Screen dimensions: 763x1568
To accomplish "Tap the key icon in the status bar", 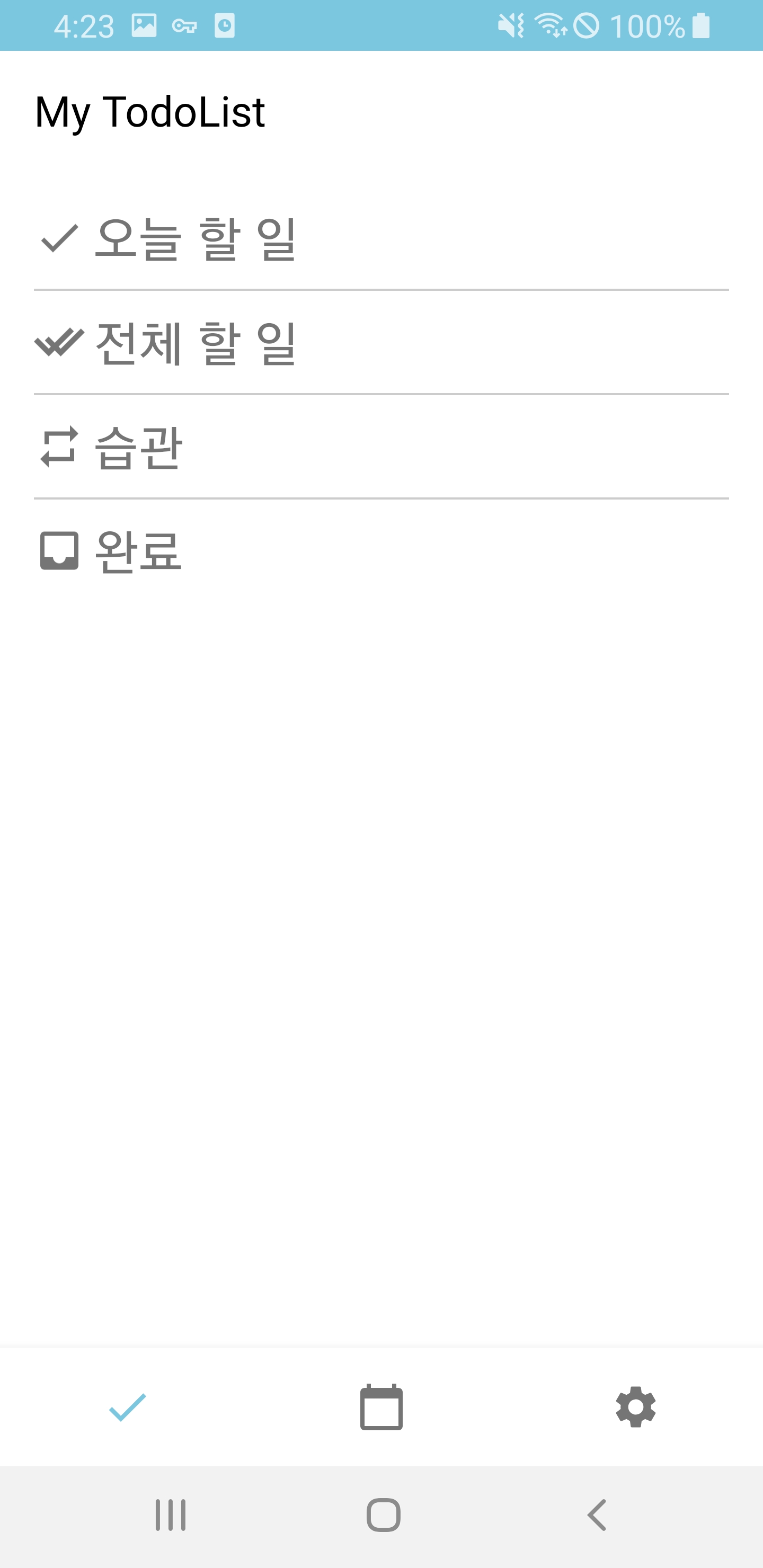I will 185,25.
